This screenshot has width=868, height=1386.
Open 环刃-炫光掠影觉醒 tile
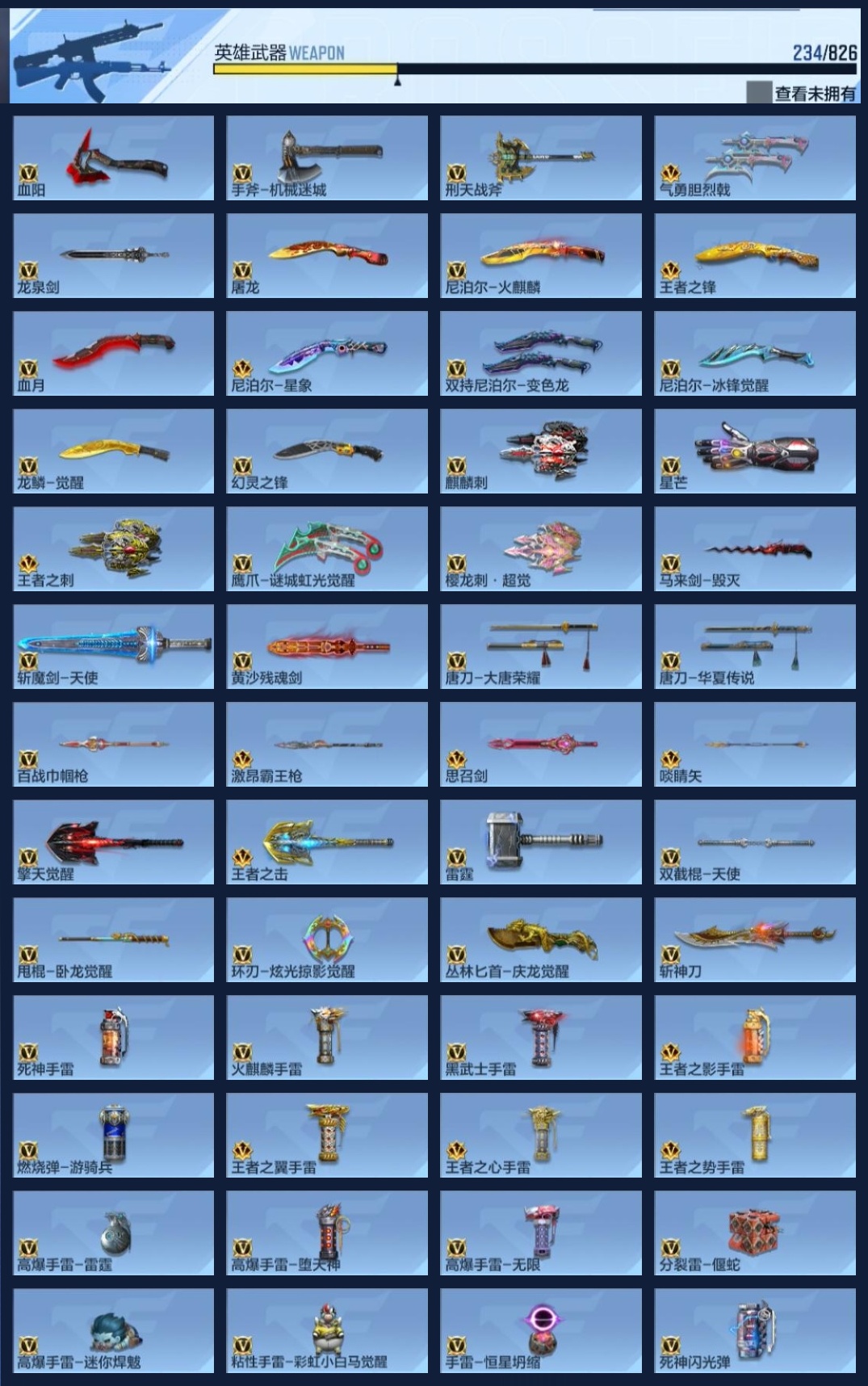pos(327,939)
